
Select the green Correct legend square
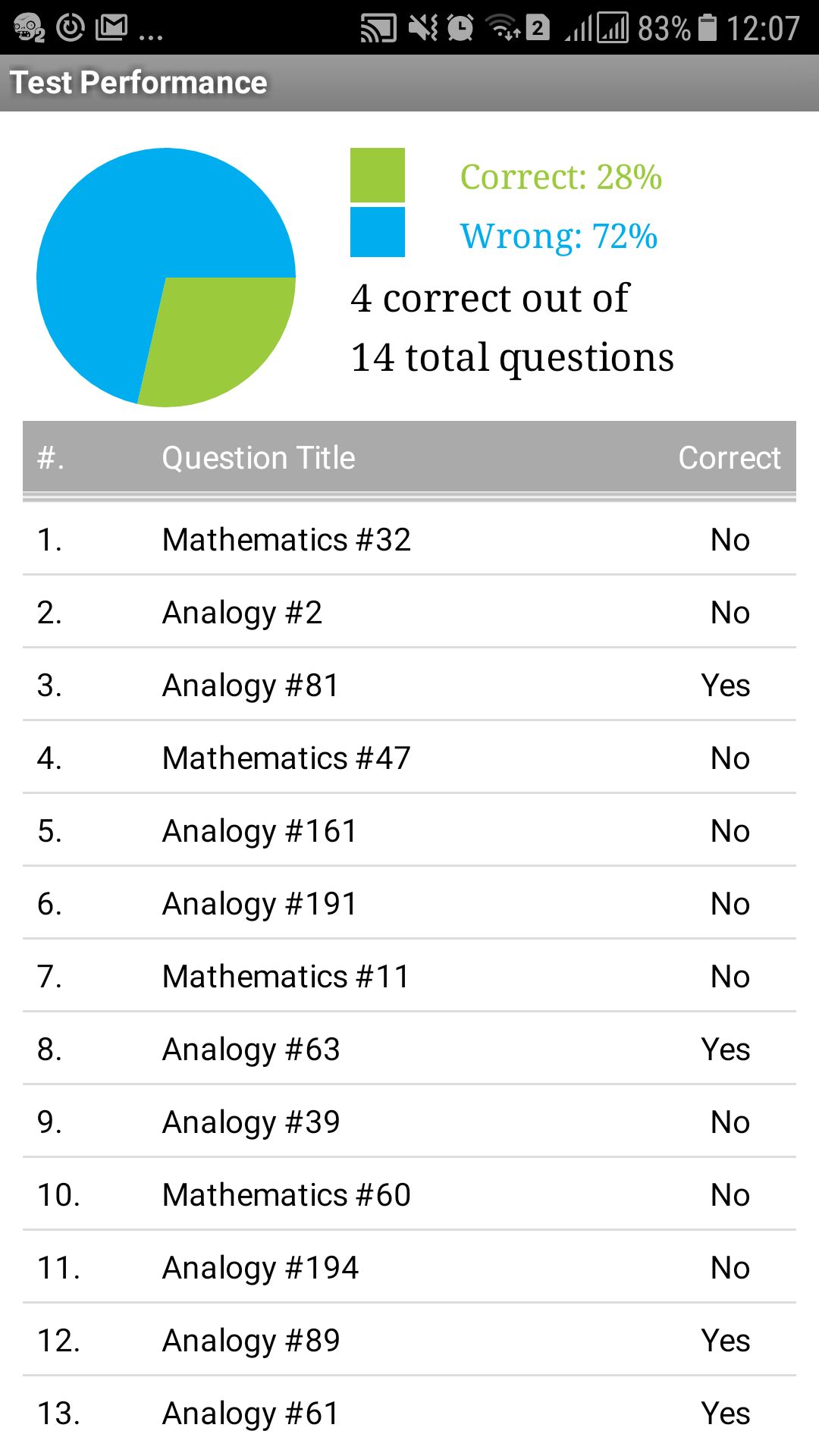coord(377,176)
